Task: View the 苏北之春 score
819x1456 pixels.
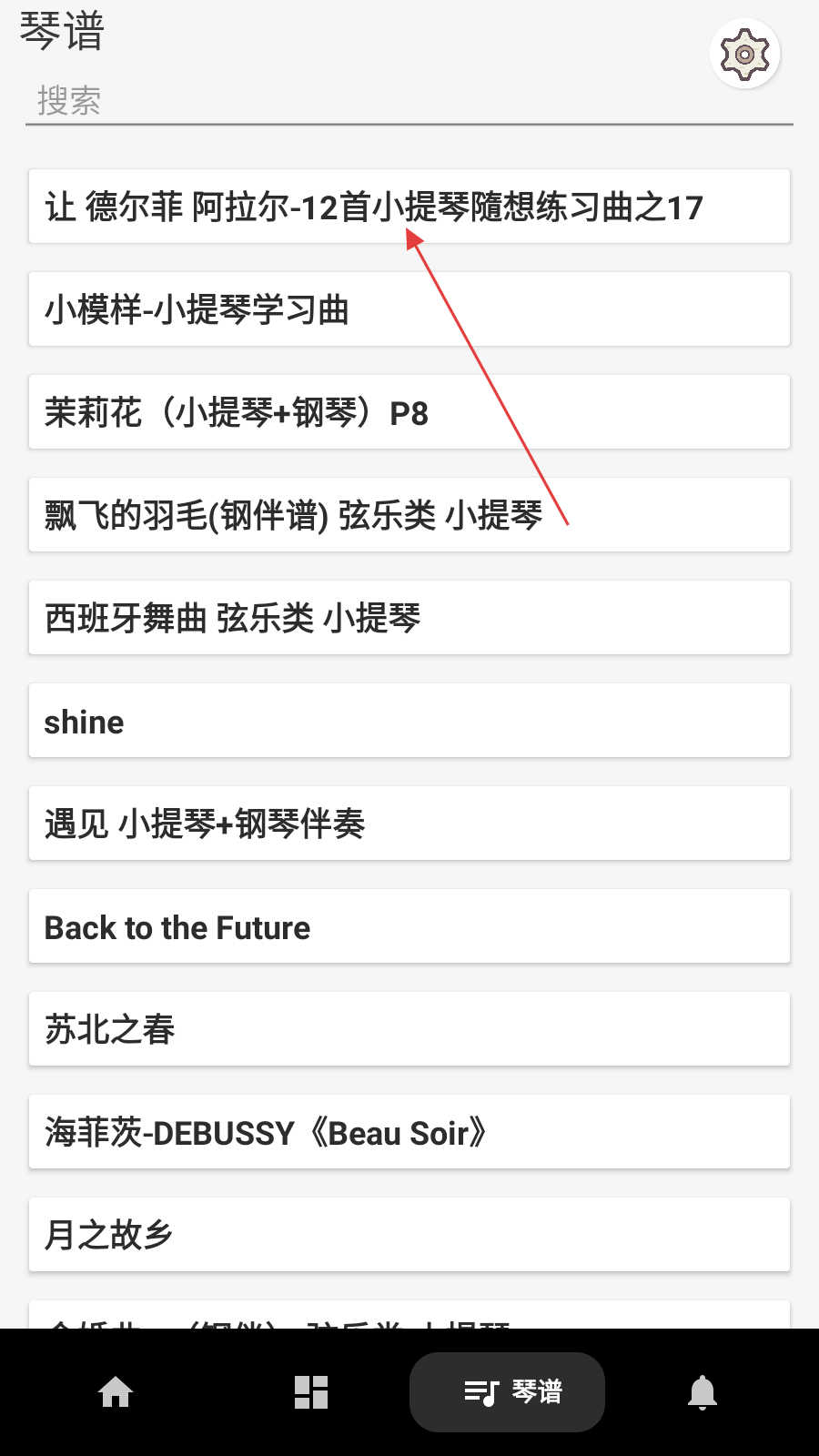Action: point(409,1029)
